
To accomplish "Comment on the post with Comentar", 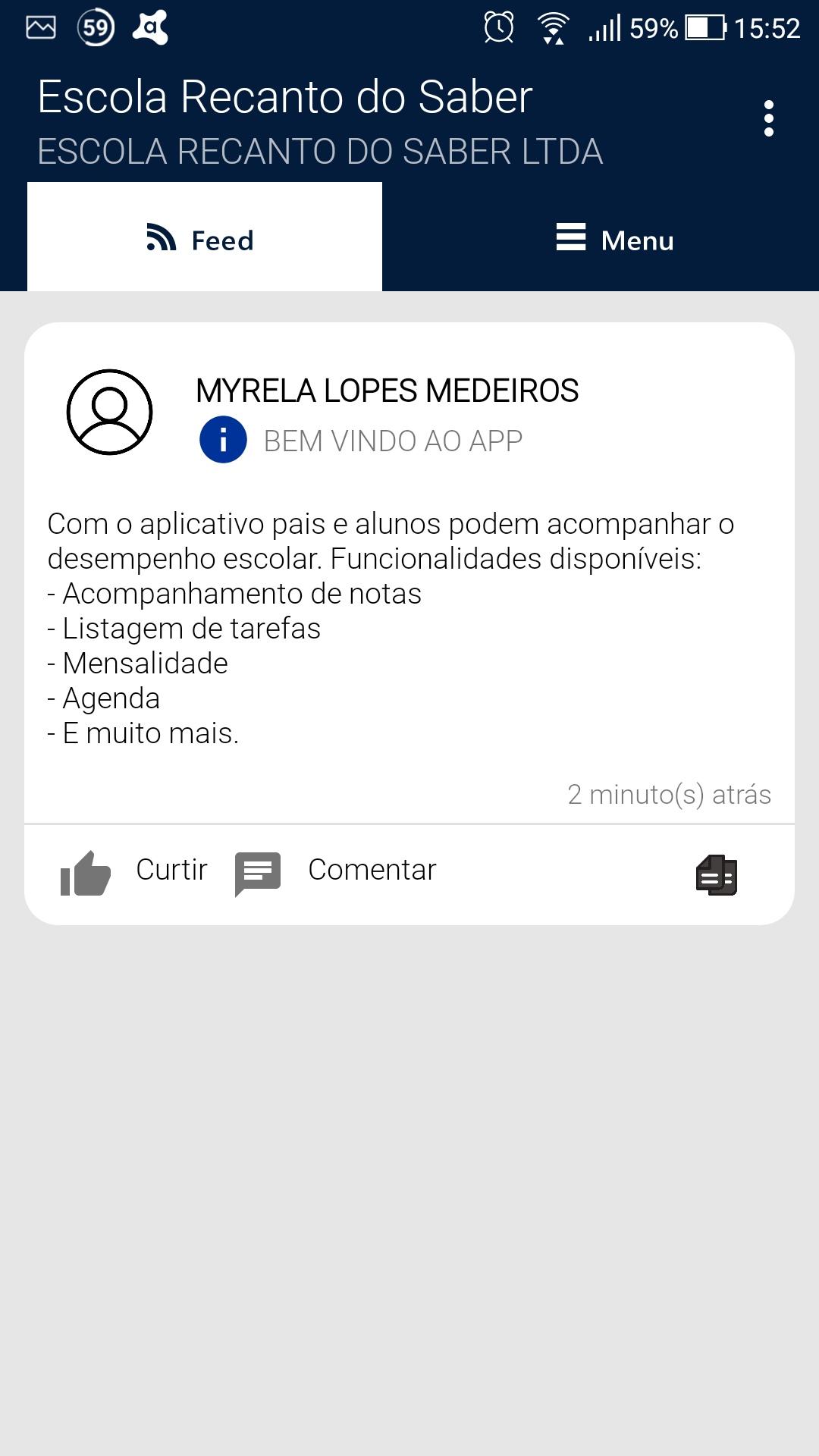I will click(336, 871).
